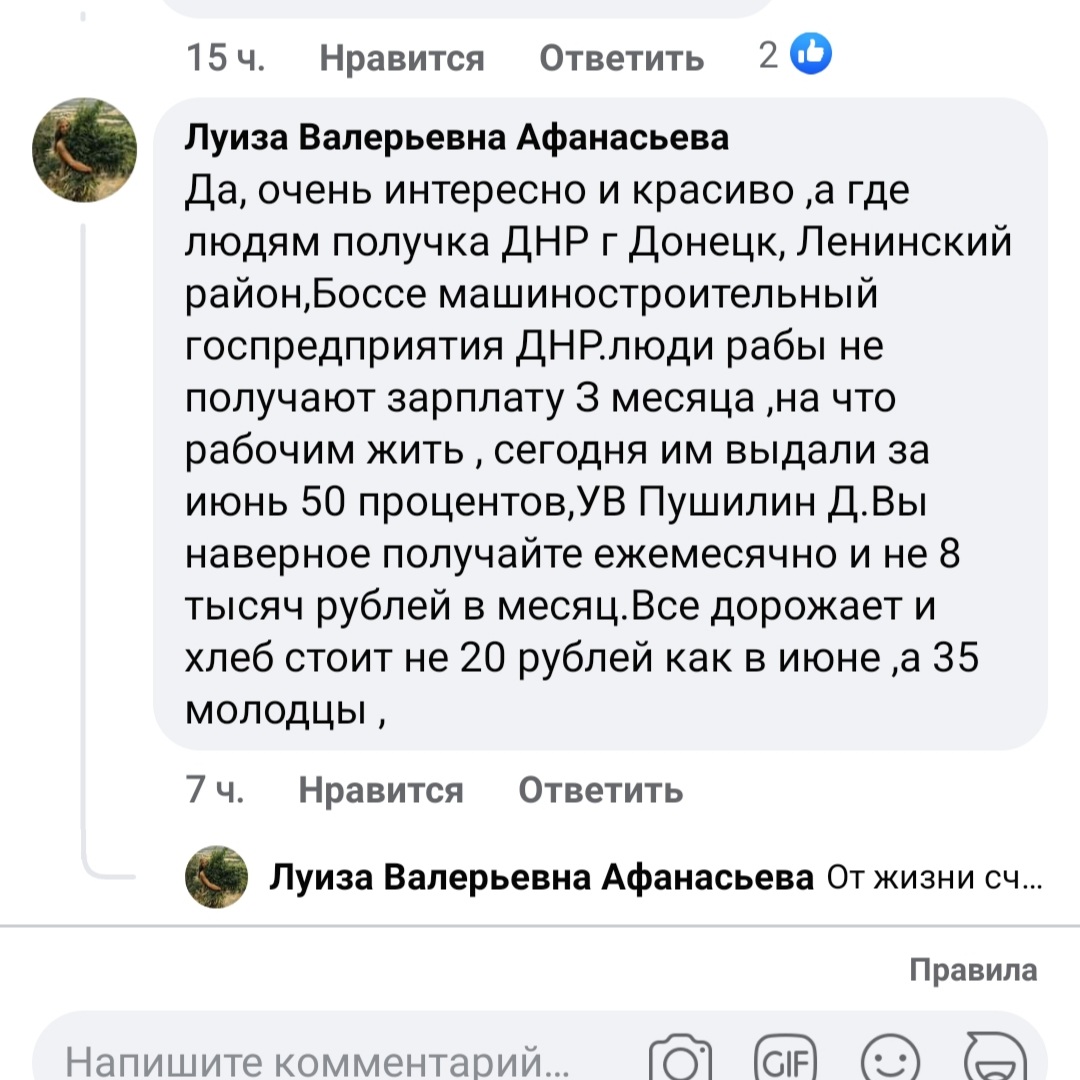
Task: Focus the "Напишите комментарий" field
Action: coord(310,1060)
